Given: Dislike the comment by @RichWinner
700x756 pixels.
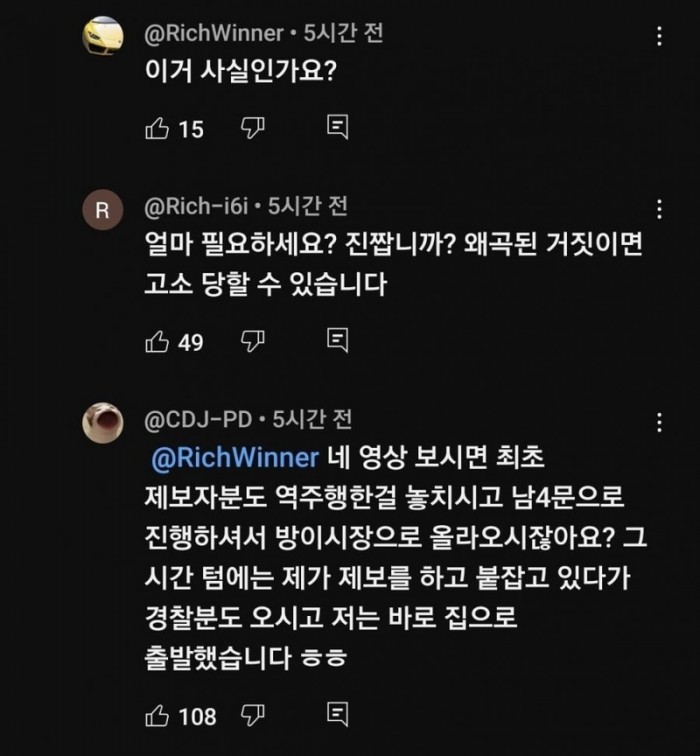Looking at the screenshot, I should pos(253,128).
